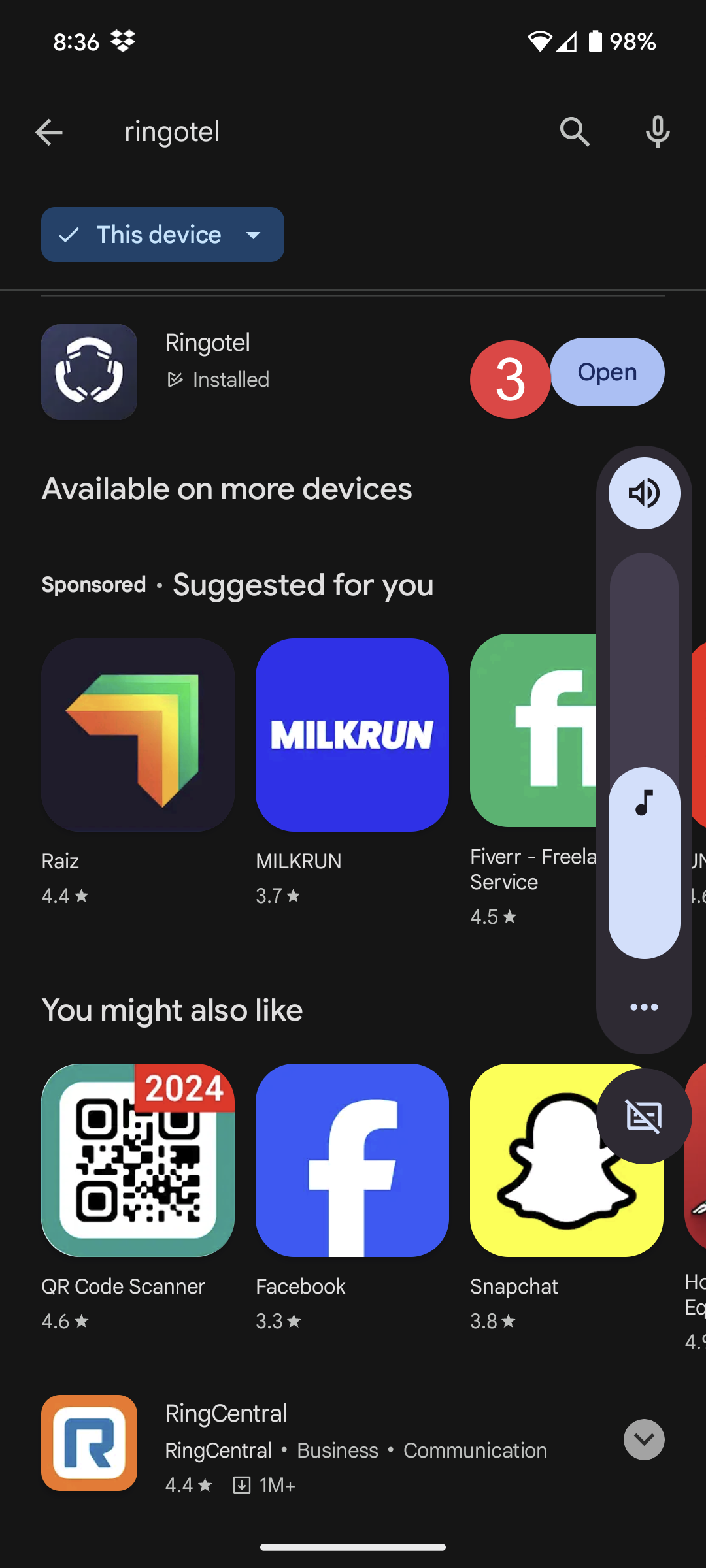Toggle the ringer mode speaker icon
Screen dimensions: 706x1568
[x=644, y=493]
